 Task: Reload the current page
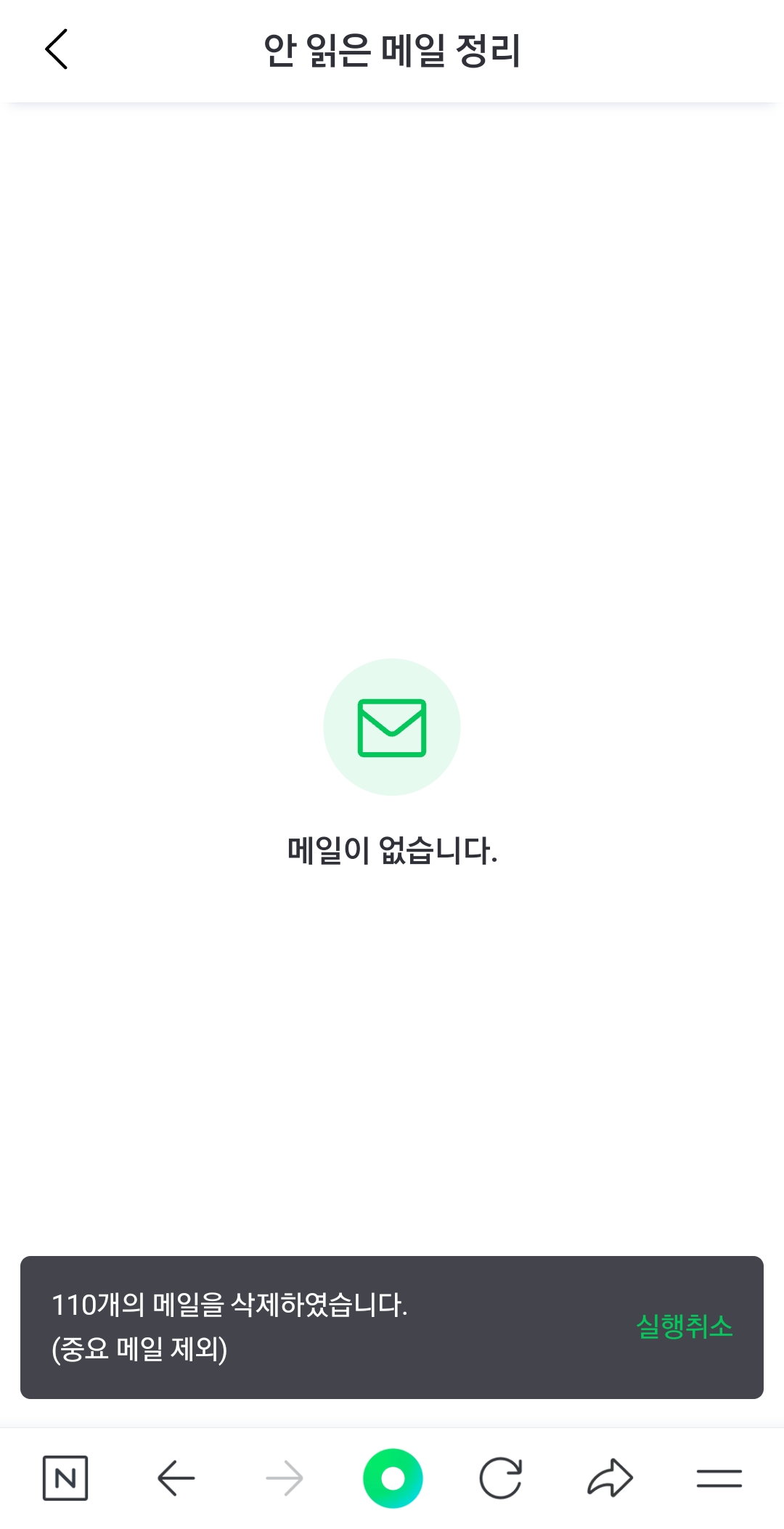coord(501,1477)
